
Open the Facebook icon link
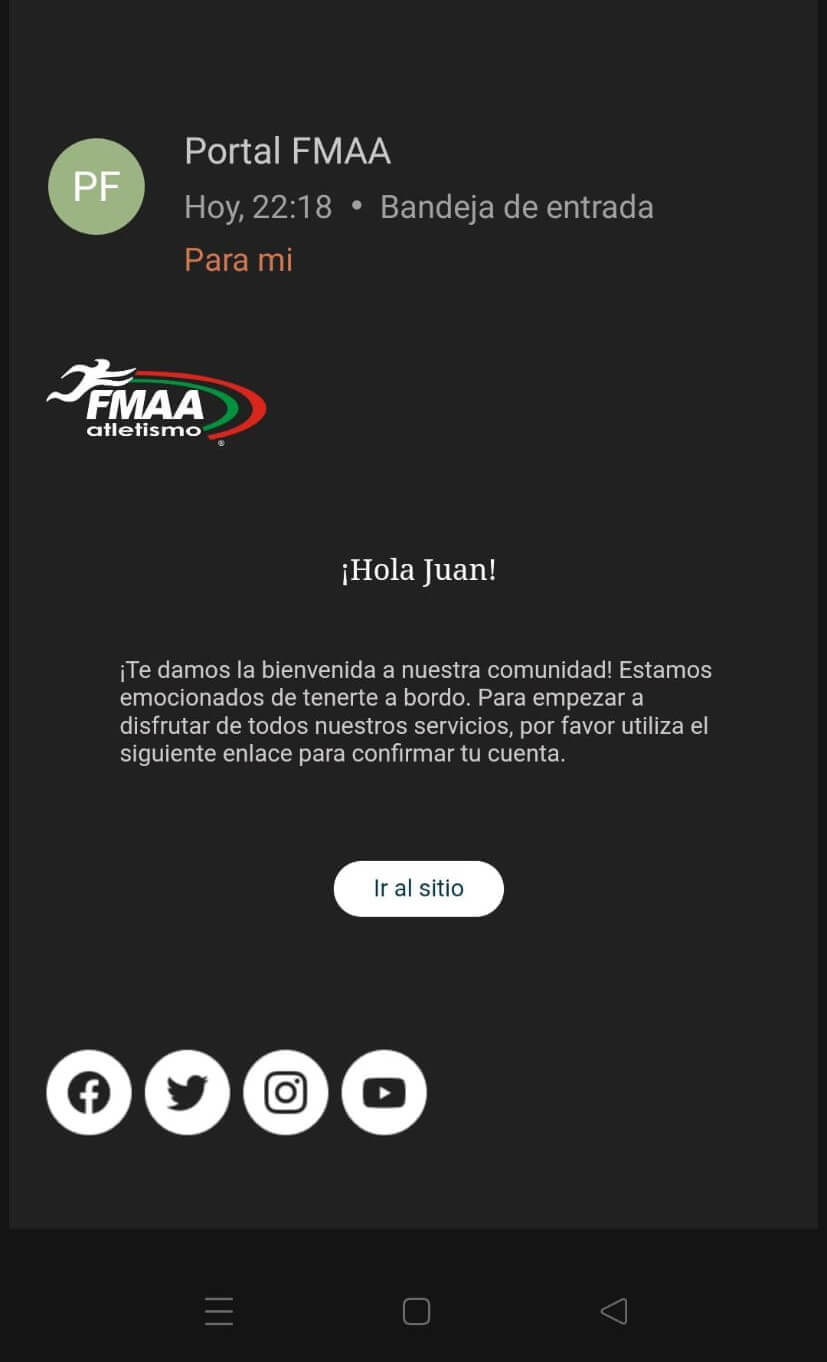point(89,1092)
